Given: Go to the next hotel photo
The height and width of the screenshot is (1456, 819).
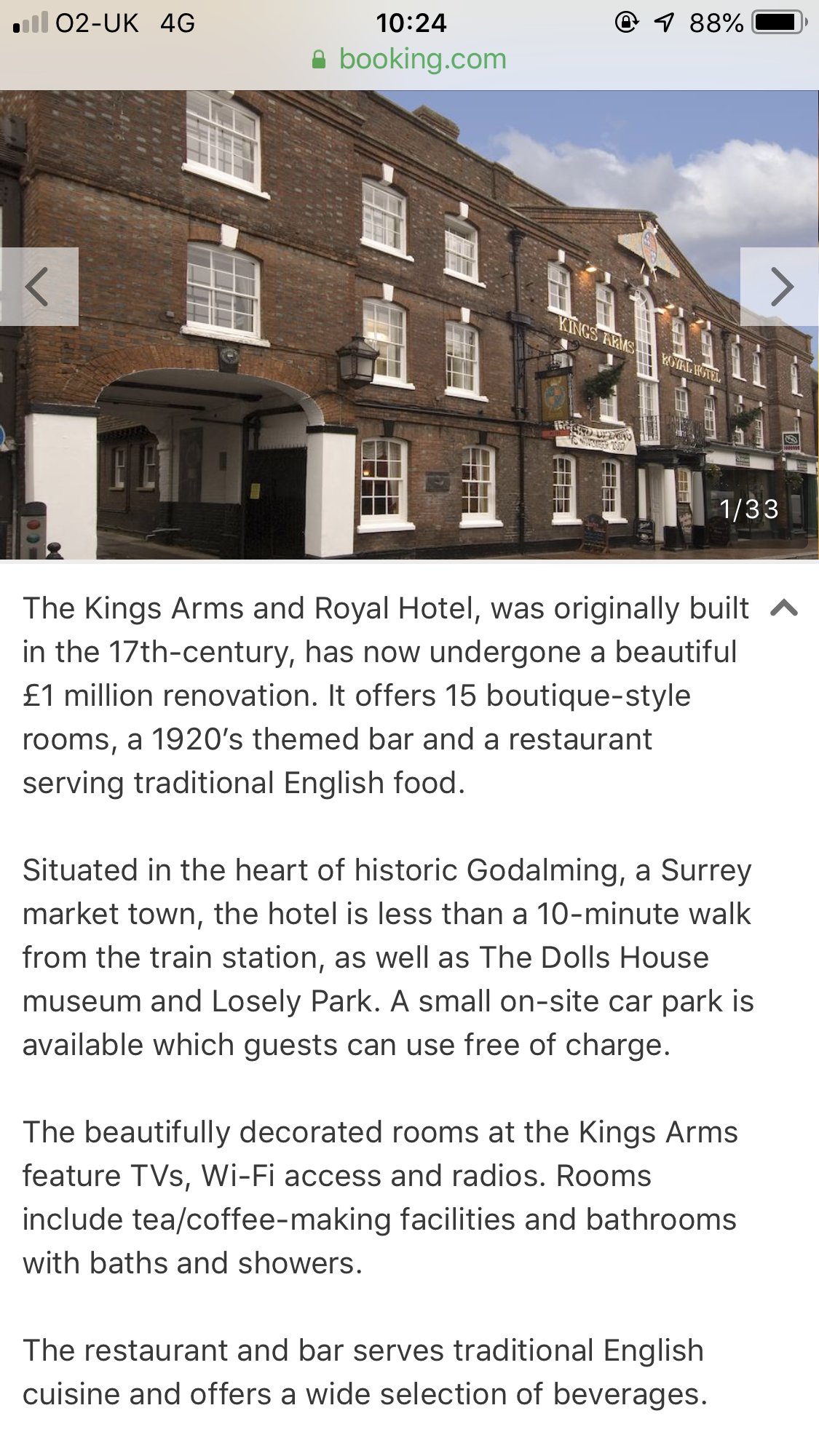Looking at the screenshot, I should [780, 287].
